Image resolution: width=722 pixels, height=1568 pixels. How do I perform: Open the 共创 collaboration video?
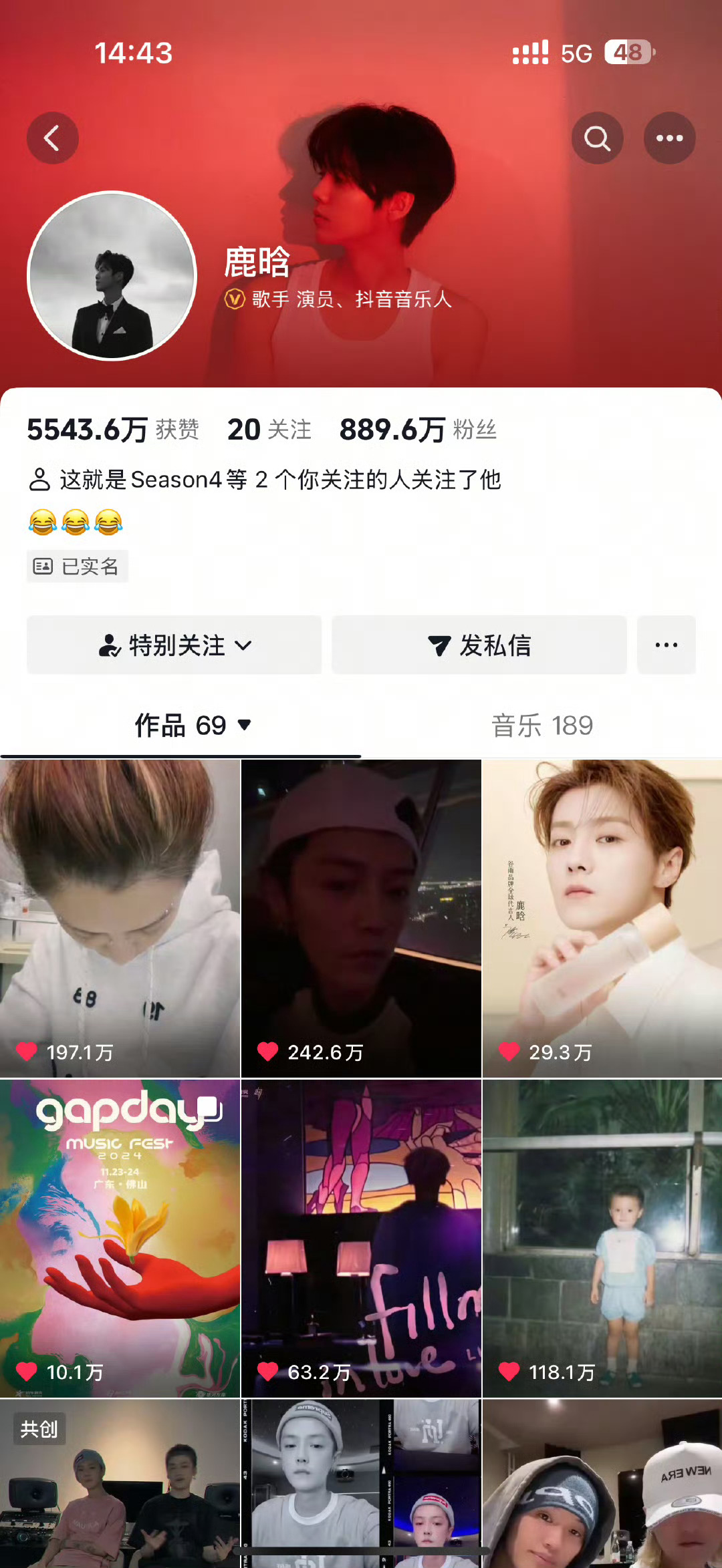click(120, 1484)
